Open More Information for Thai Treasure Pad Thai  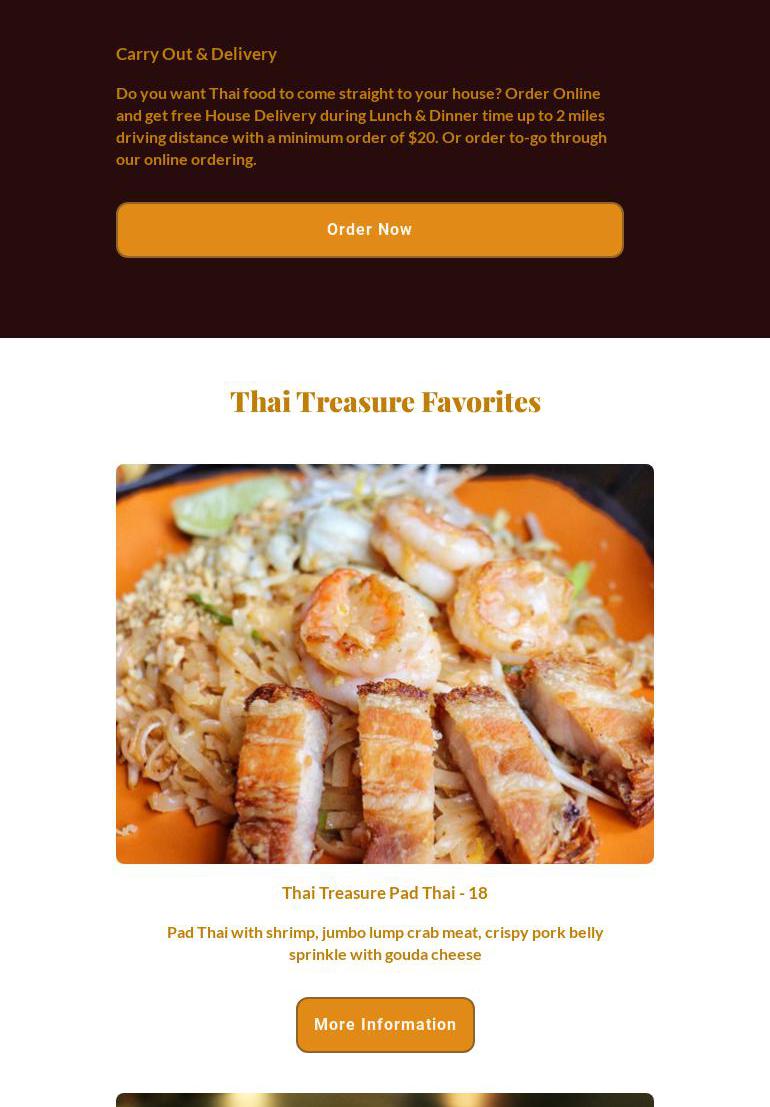point(385,1024)
